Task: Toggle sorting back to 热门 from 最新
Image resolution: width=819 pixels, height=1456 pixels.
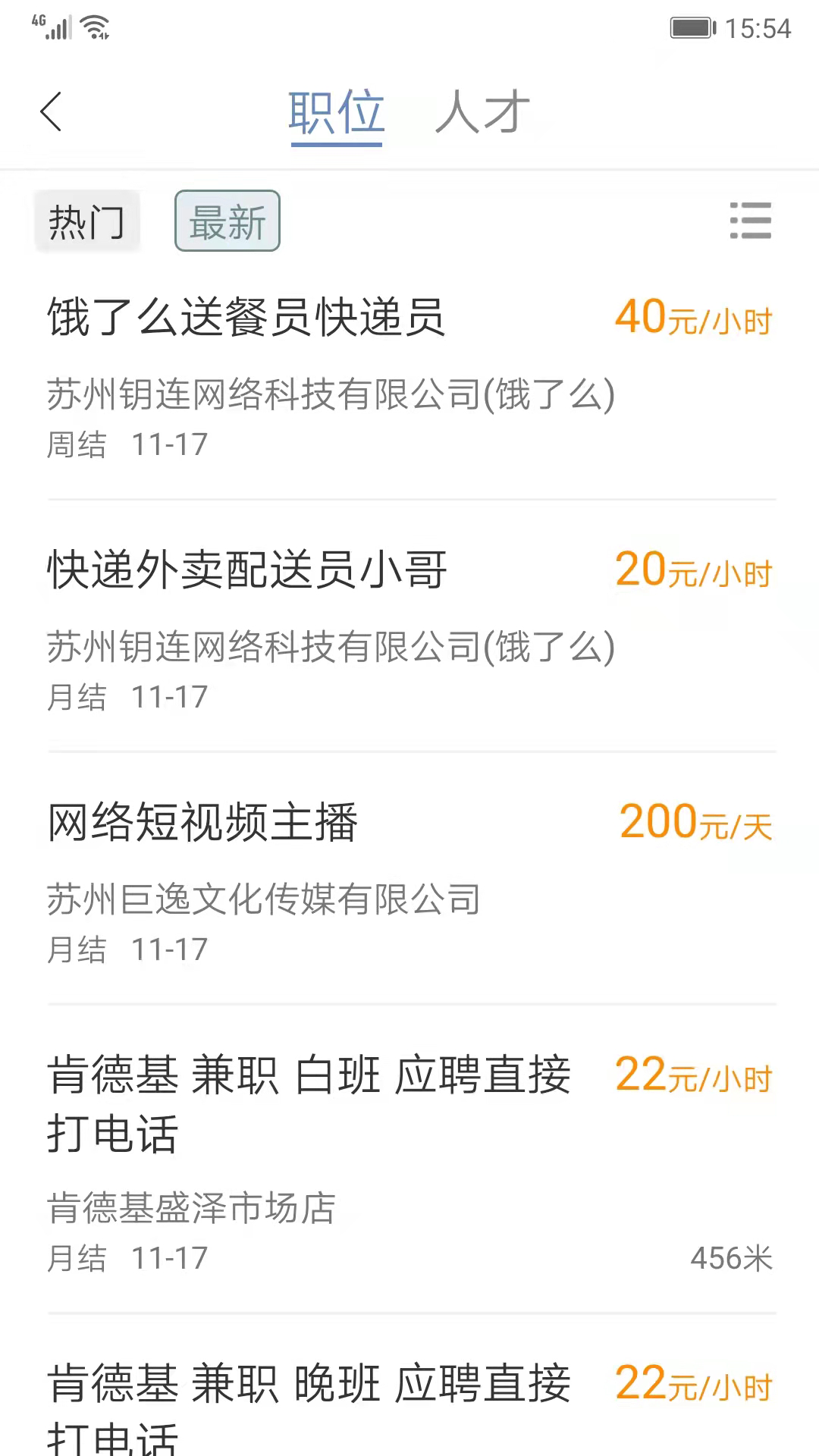Action: click(86, 221)
